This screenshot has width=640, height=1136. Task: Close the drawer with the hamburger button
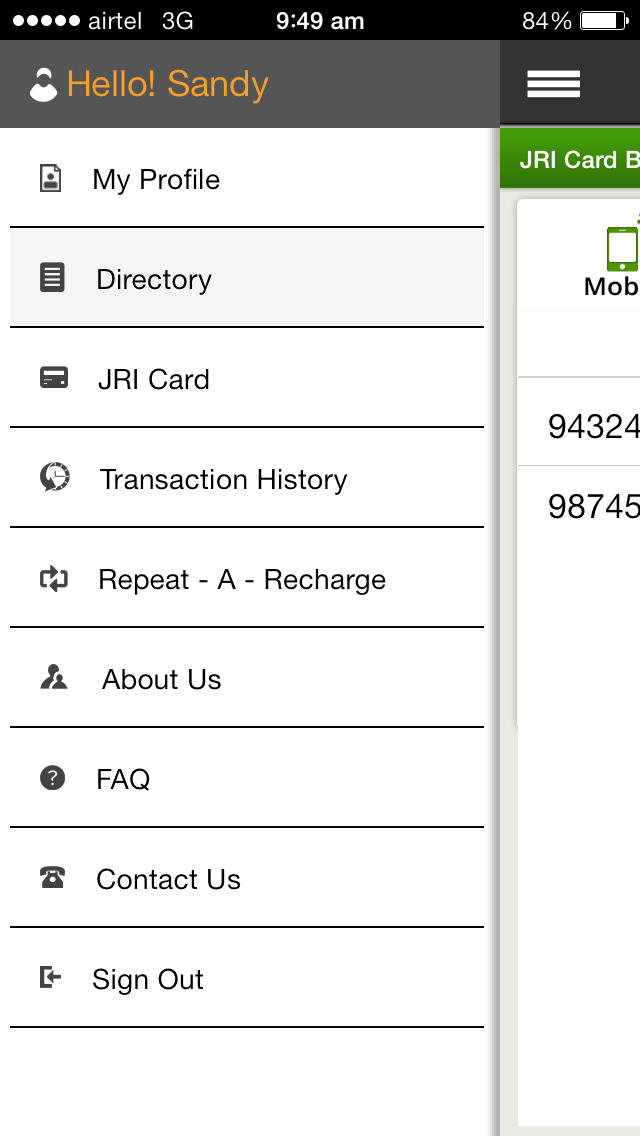pos(553,84)
